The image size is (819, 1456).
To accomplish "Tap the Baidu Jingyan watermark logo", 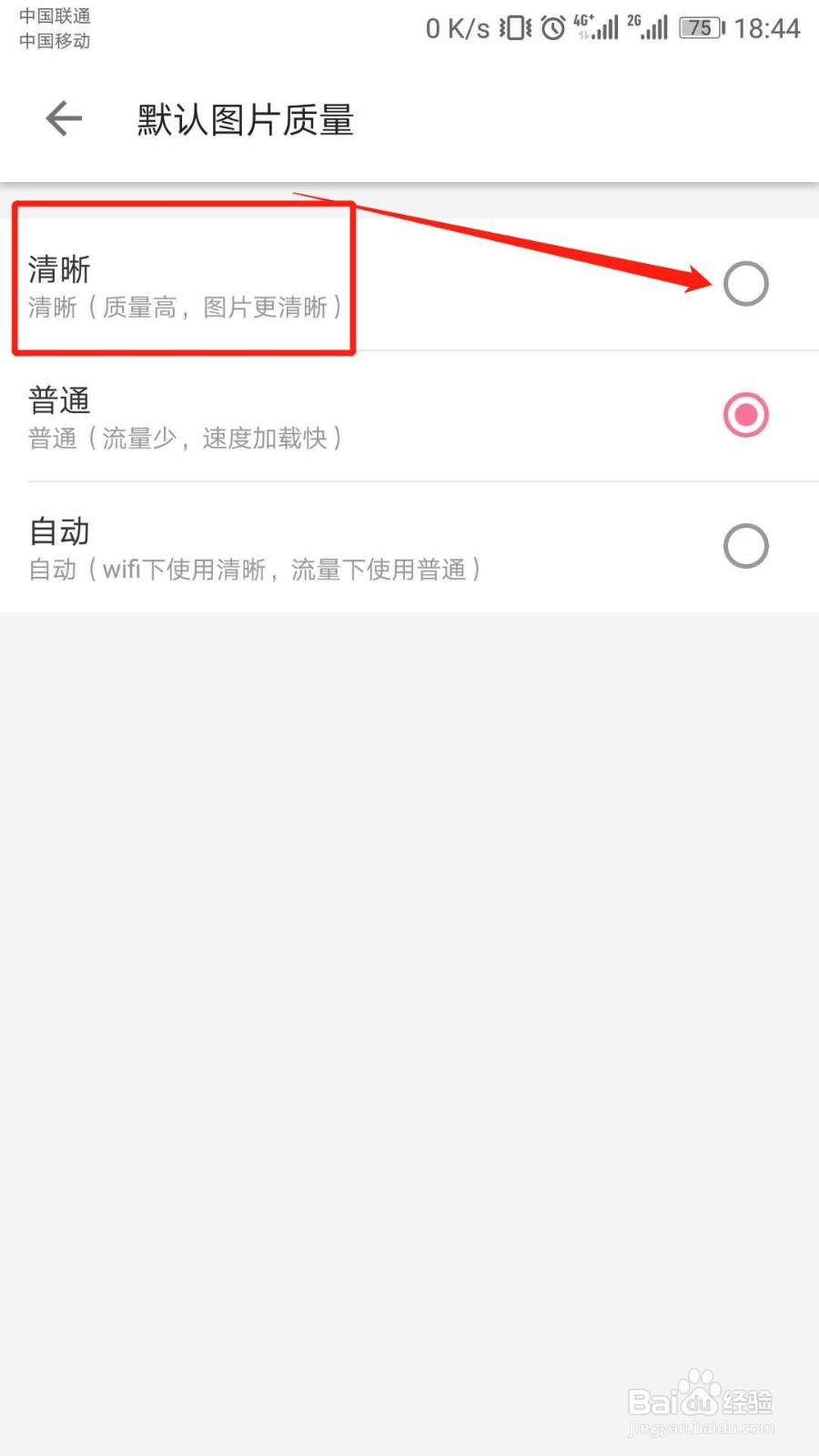I will [701, 1399].
